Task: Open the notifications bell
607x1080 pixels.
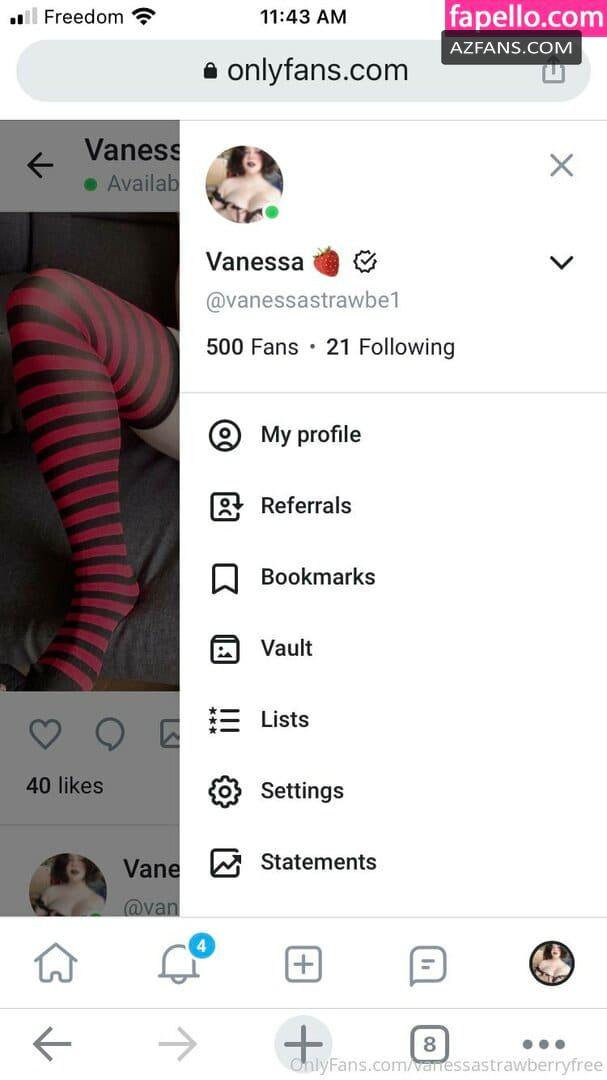Action: coord(181,962)
